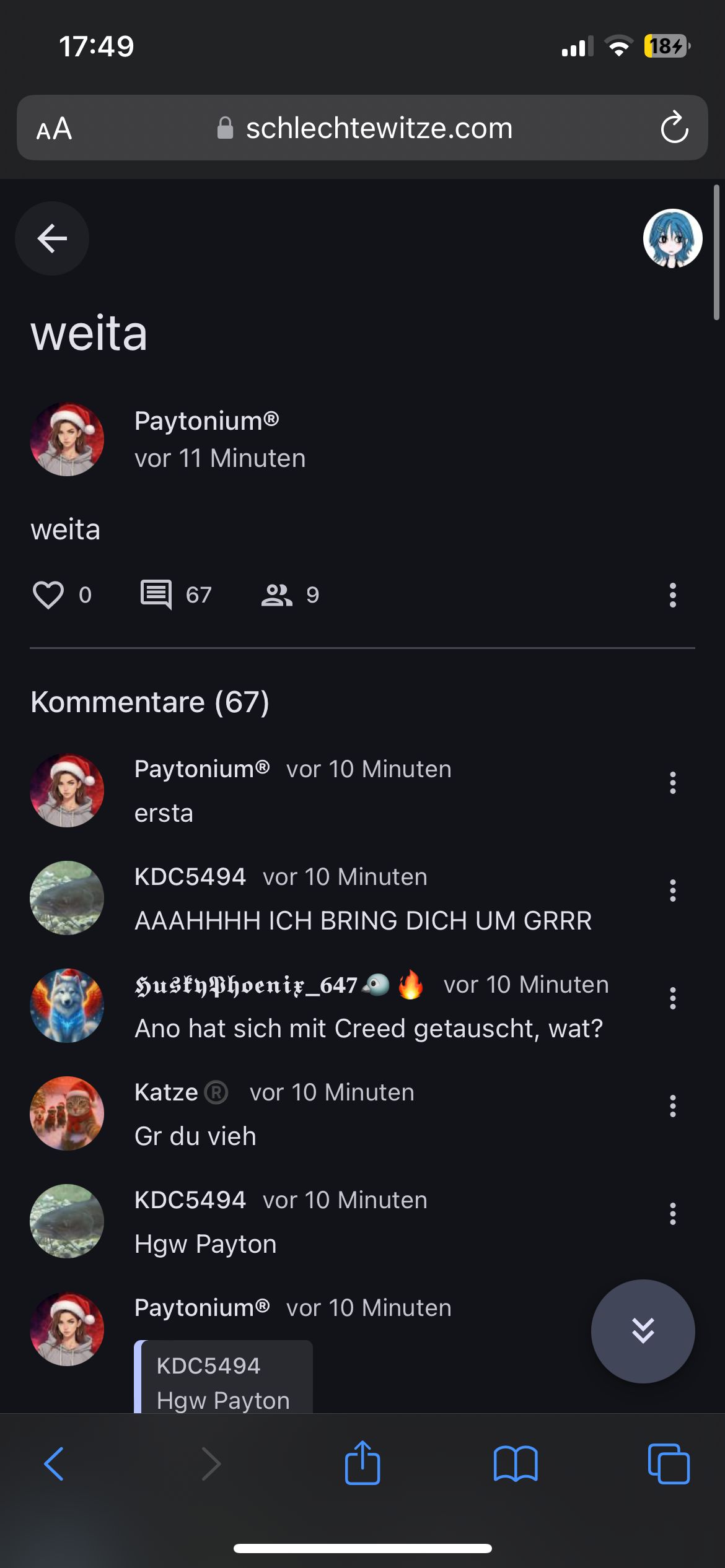View the 9 participants of this post

(277, 595)
